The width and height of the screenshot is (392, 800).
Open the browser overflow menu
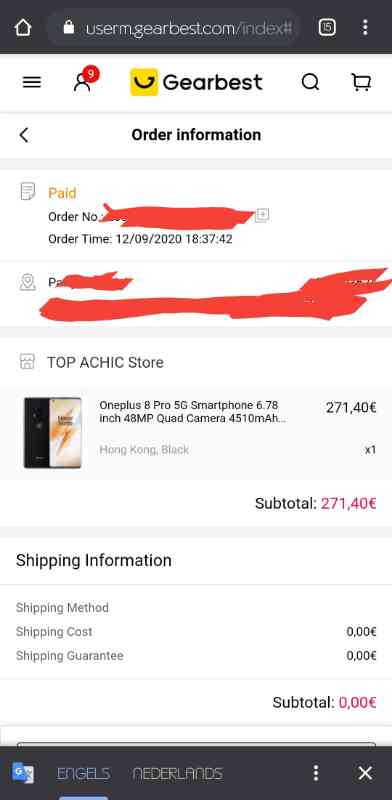point(365,27)
